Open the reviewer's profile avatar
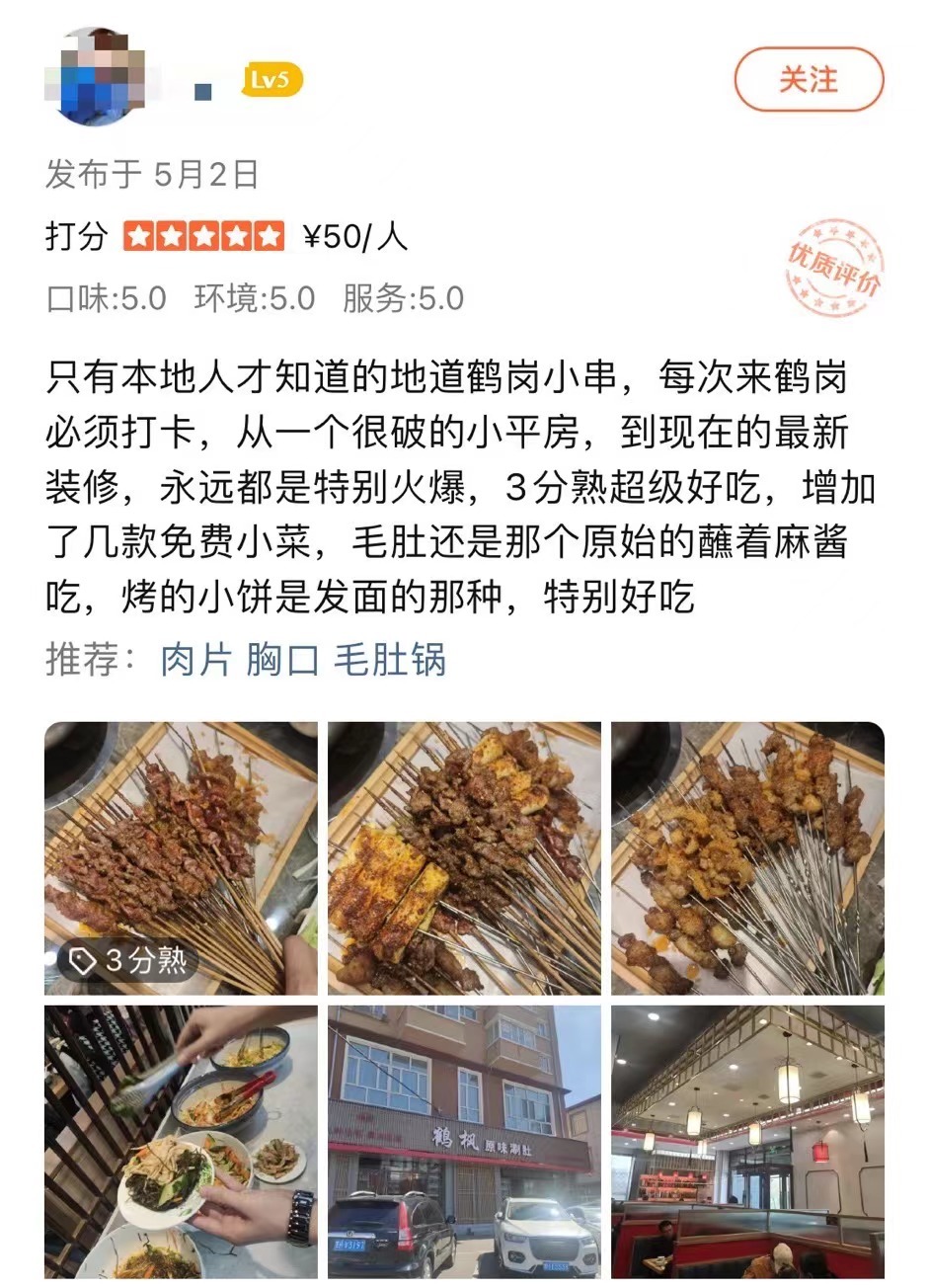This screenshot has width=929, height=1288. click(97, 77)
